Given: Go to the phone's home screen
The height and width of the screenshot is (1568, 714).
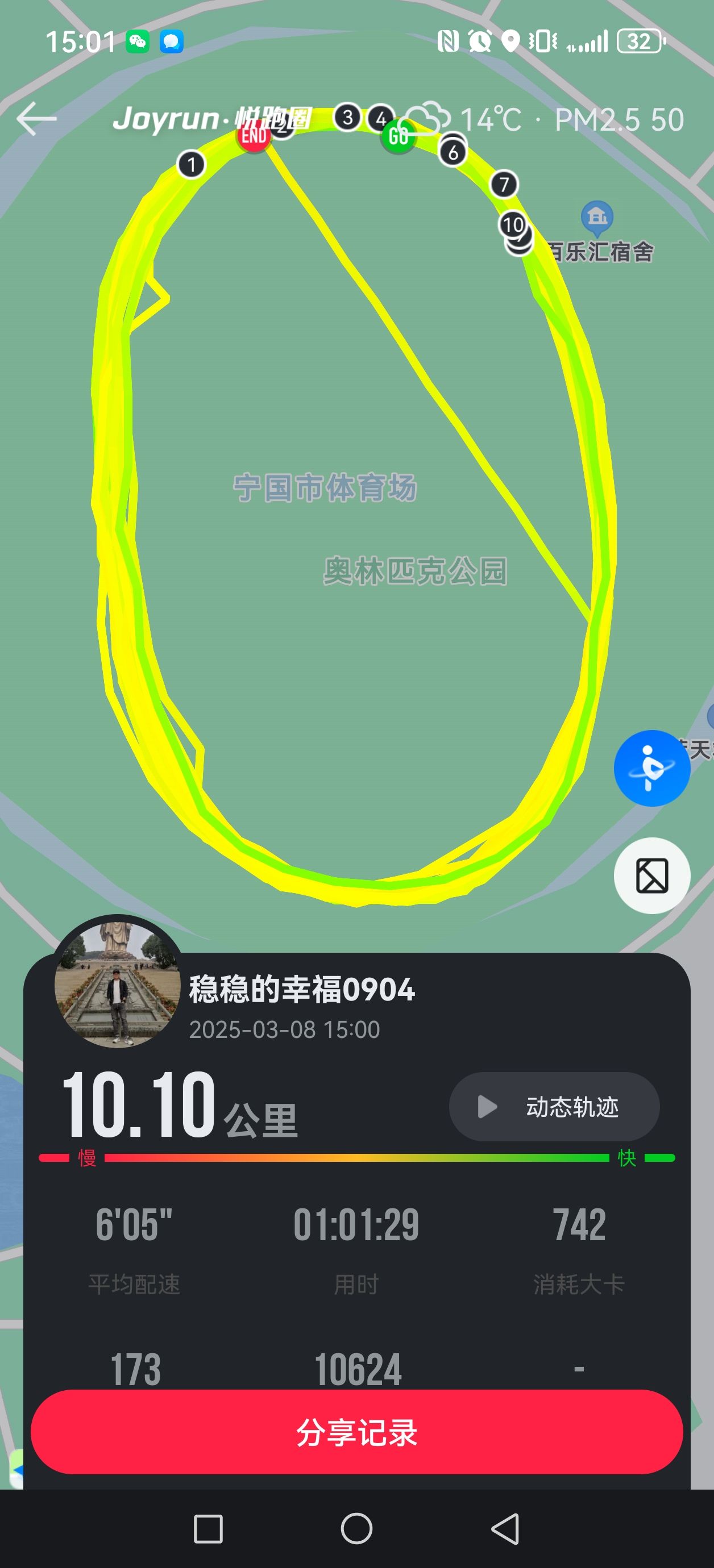Looking at the screenshot, I should (x=356, y=1529).
